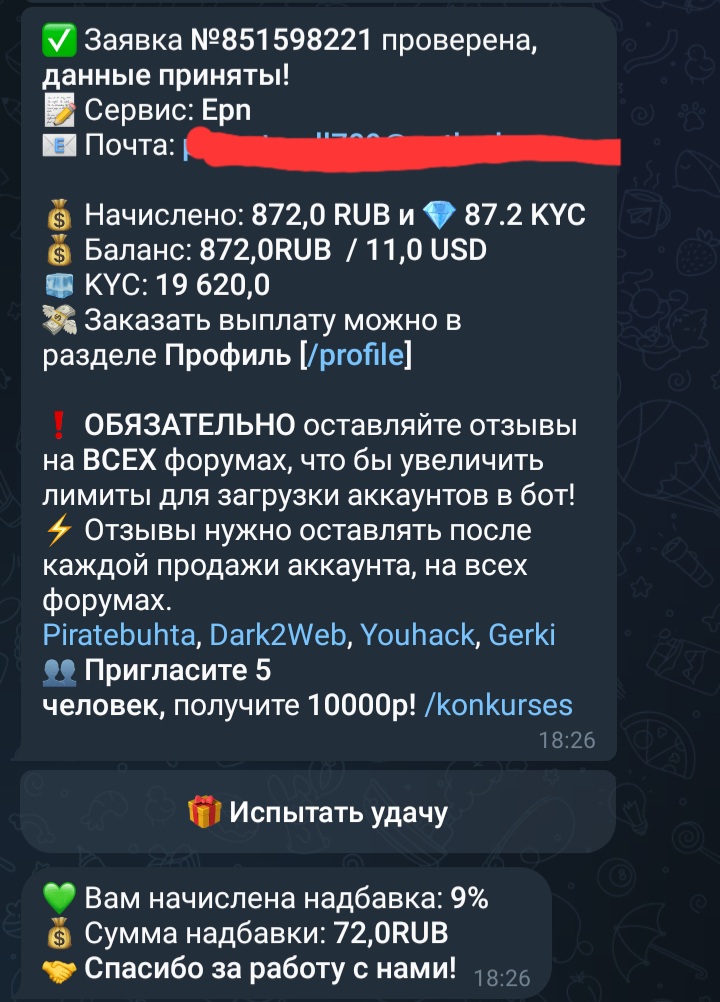Open the Piratebuhta forum link
This screenshot has height=1002, width=720.
click(x=124, y=635)
